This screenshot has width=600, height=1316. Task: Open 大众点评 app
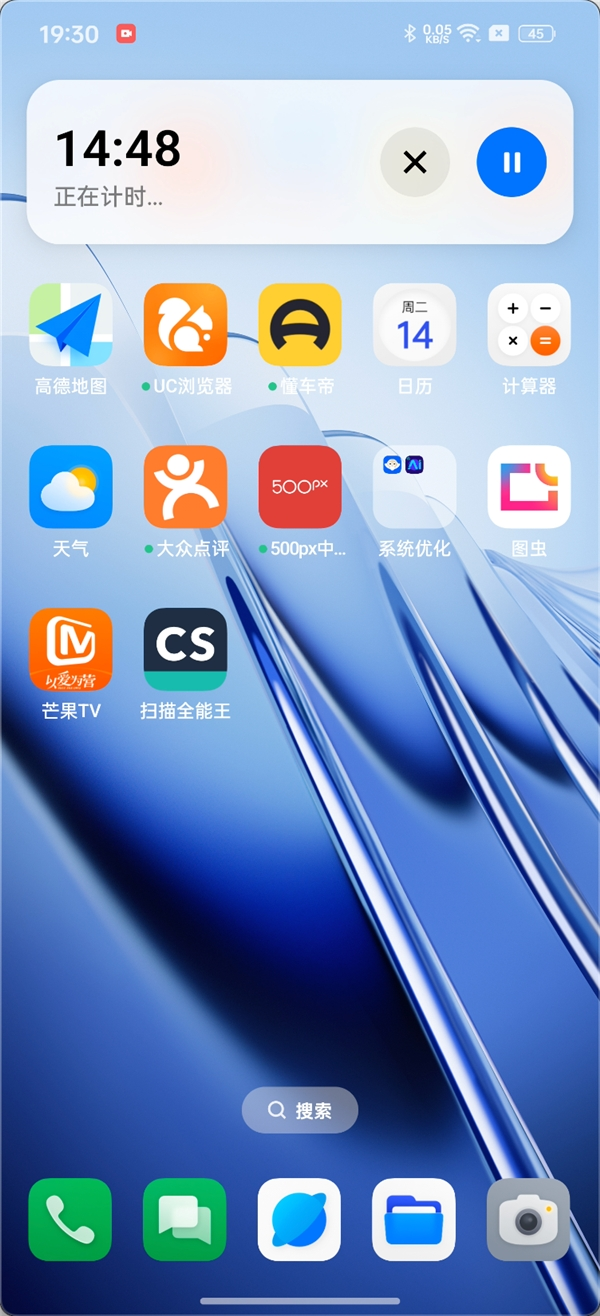185,487
